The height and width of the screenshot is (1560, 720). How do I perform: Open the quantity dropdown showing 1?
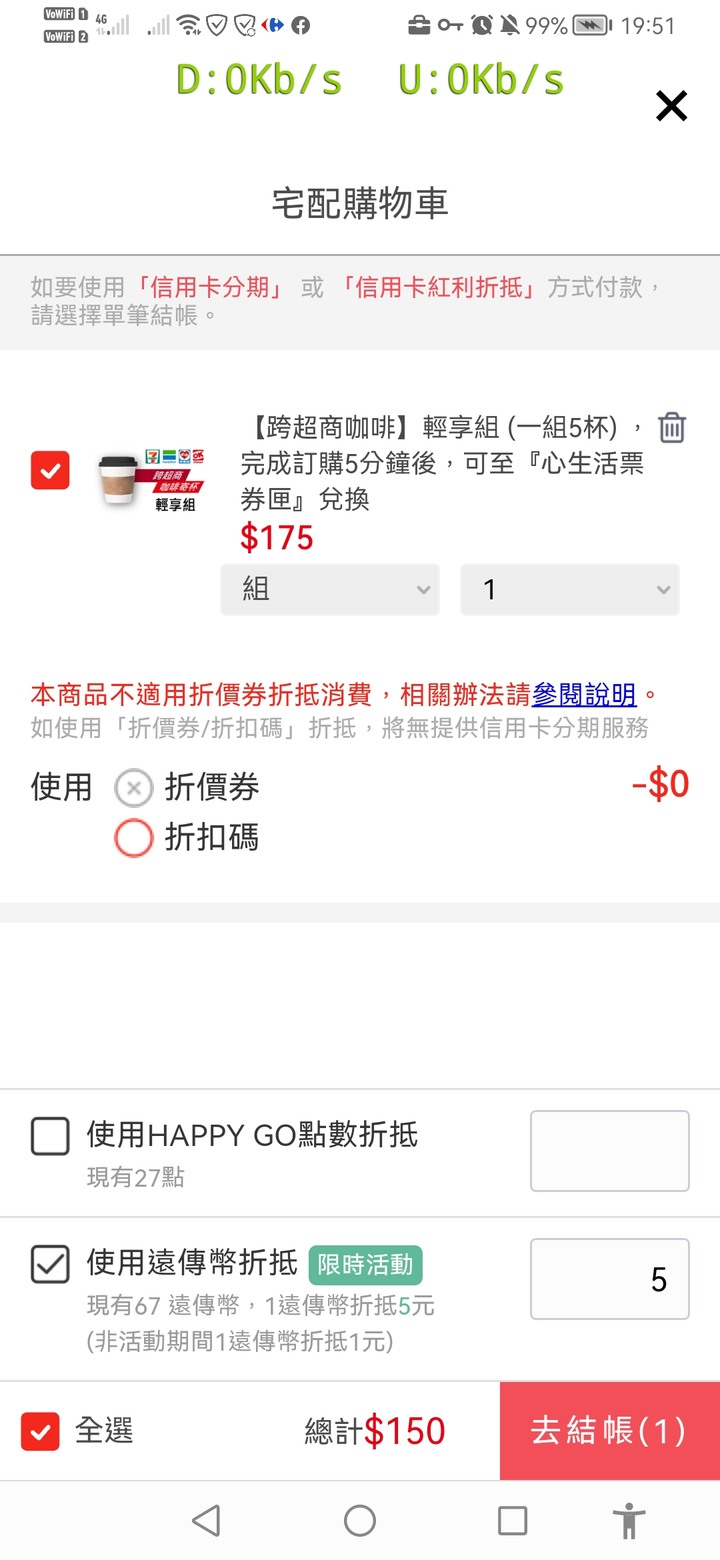click(x=569, y=589)
